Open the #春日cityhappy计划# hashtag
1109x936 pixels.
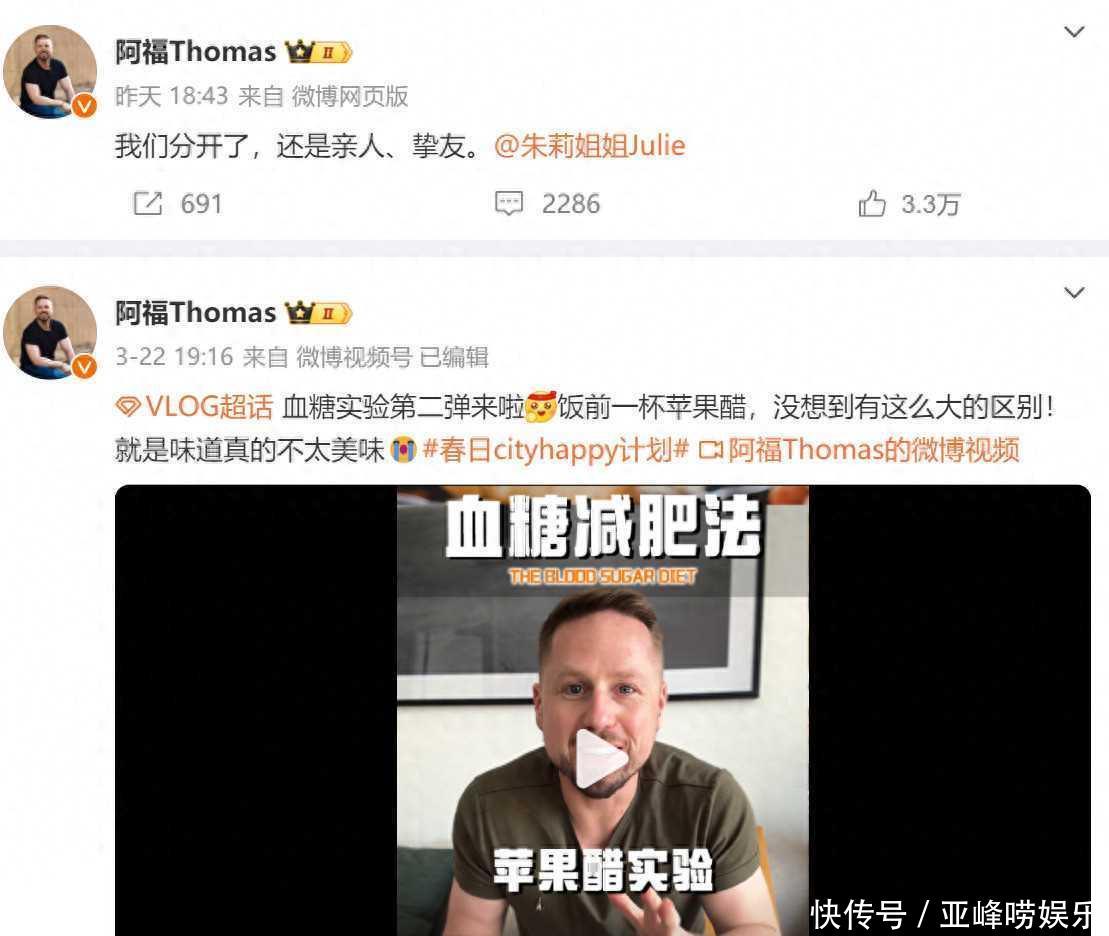[555, 450]
